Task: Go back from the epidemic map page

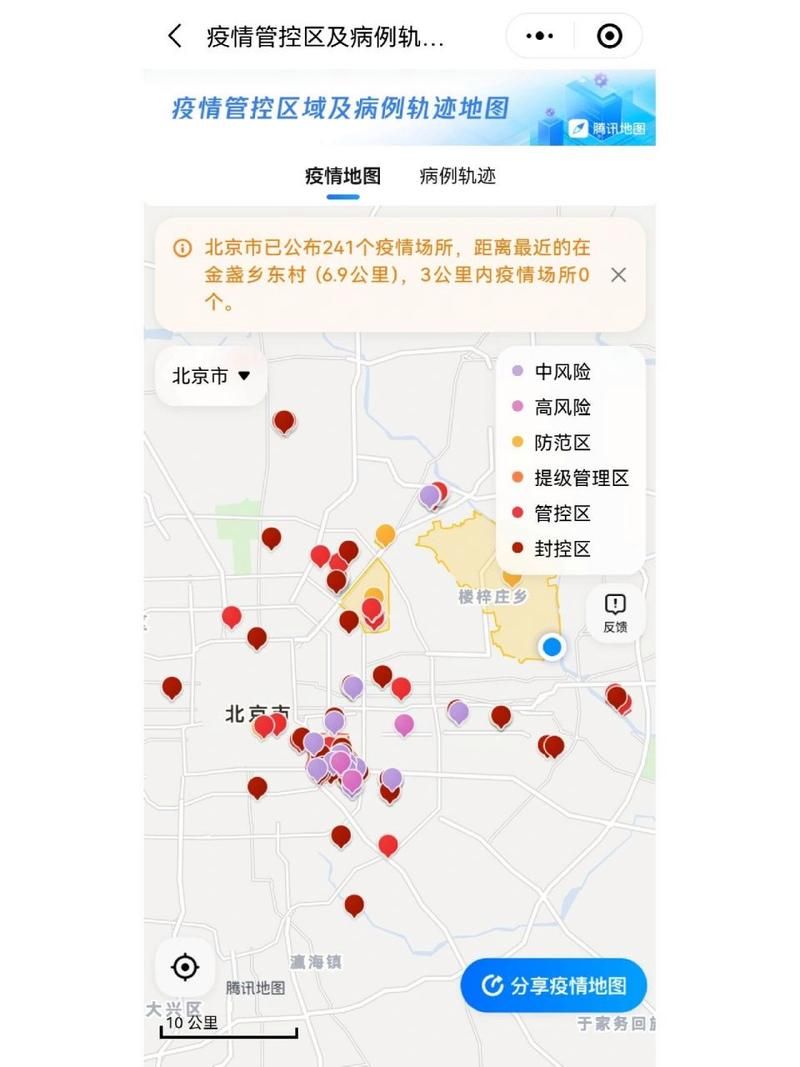Action: tap(175, 37)
